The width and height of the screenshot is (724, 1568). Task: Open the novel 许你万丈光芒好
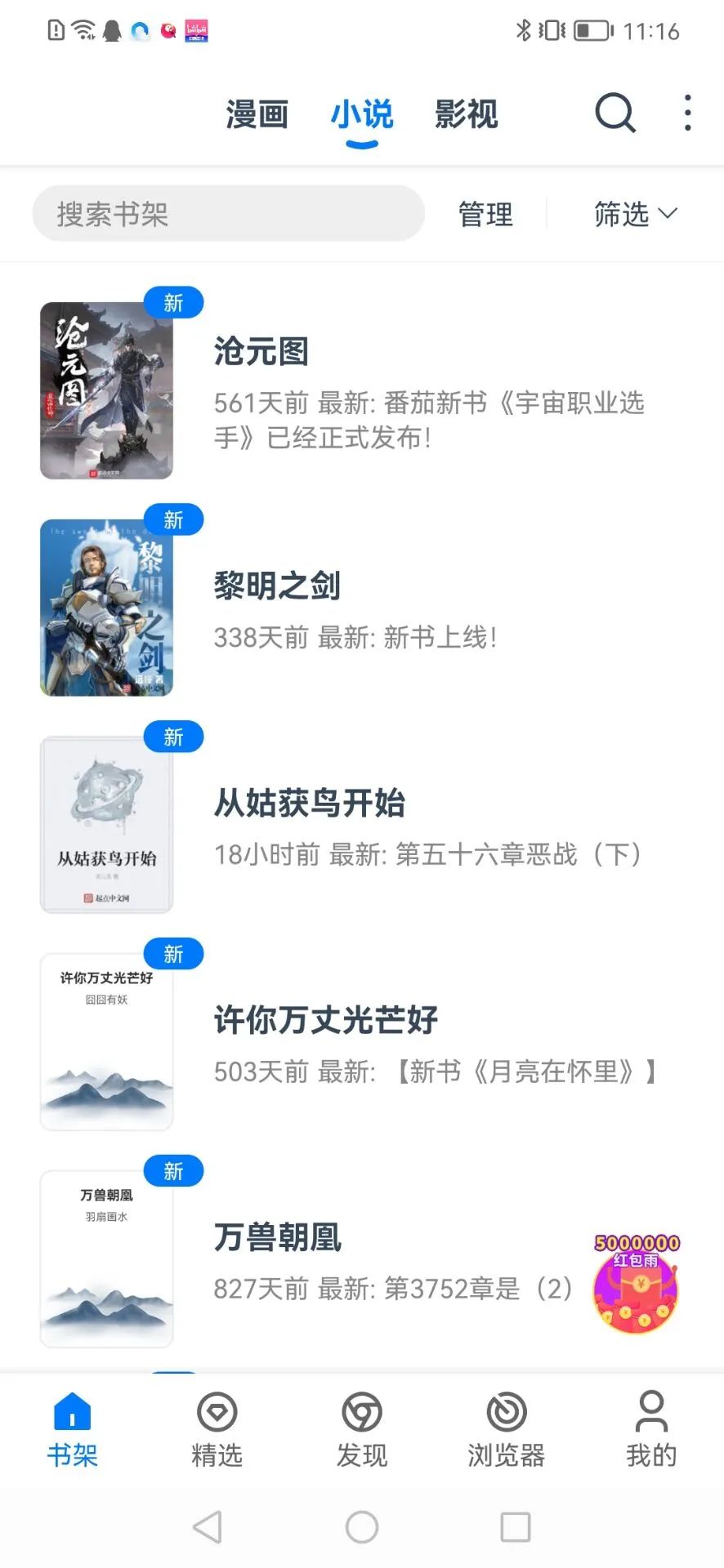(x=326, y=1020)
